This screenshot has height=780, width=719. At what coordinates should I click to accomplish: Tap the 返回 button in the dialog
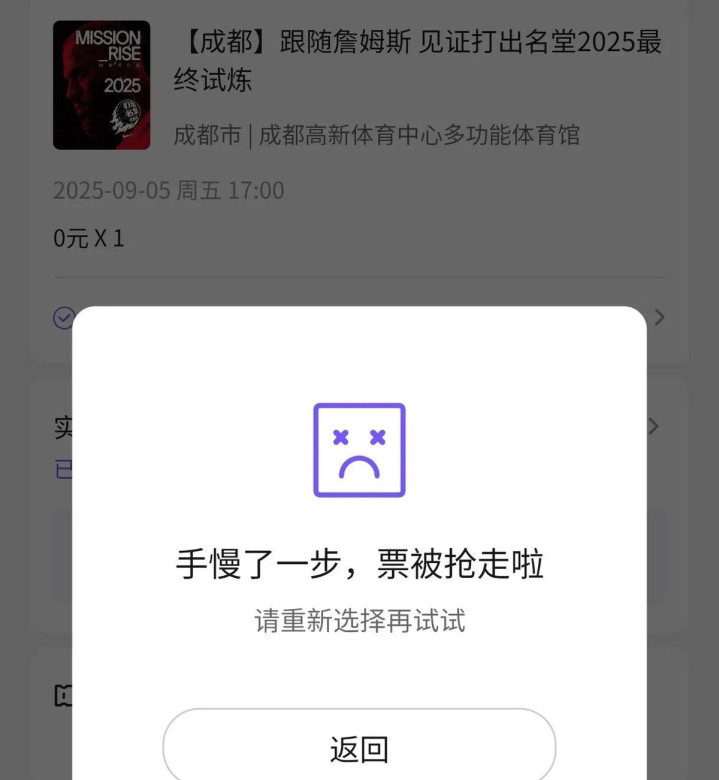pos(359,748)
